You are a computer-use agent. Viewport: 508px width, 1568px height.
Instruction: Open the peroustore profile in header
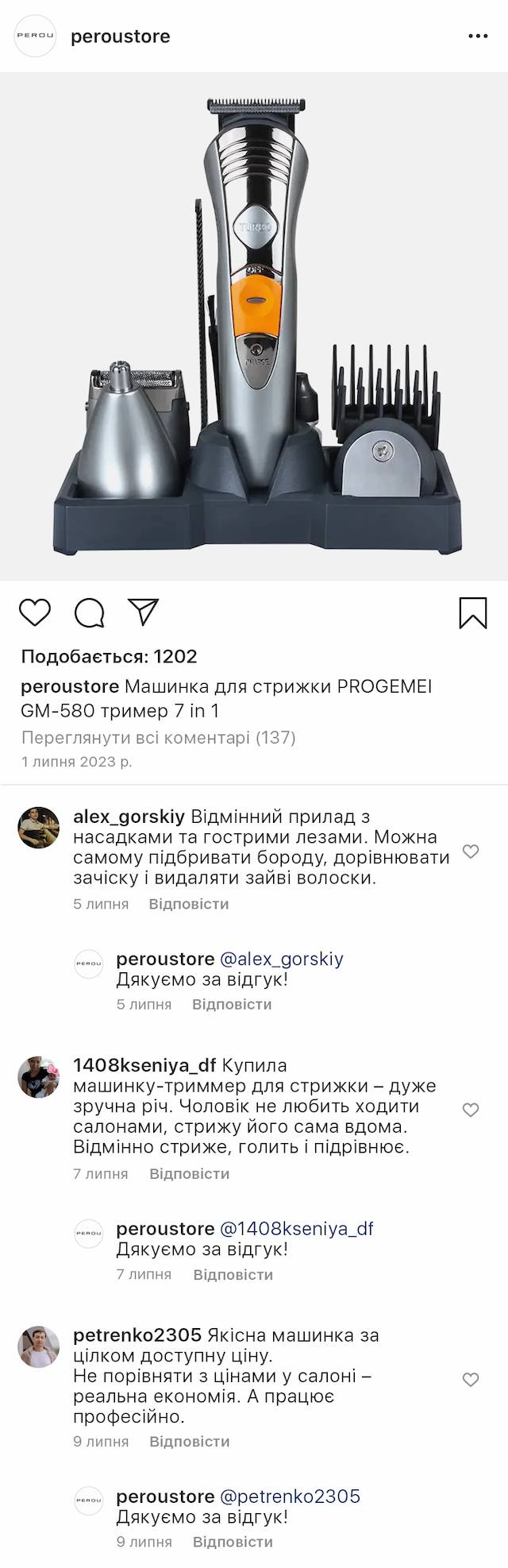120,37
